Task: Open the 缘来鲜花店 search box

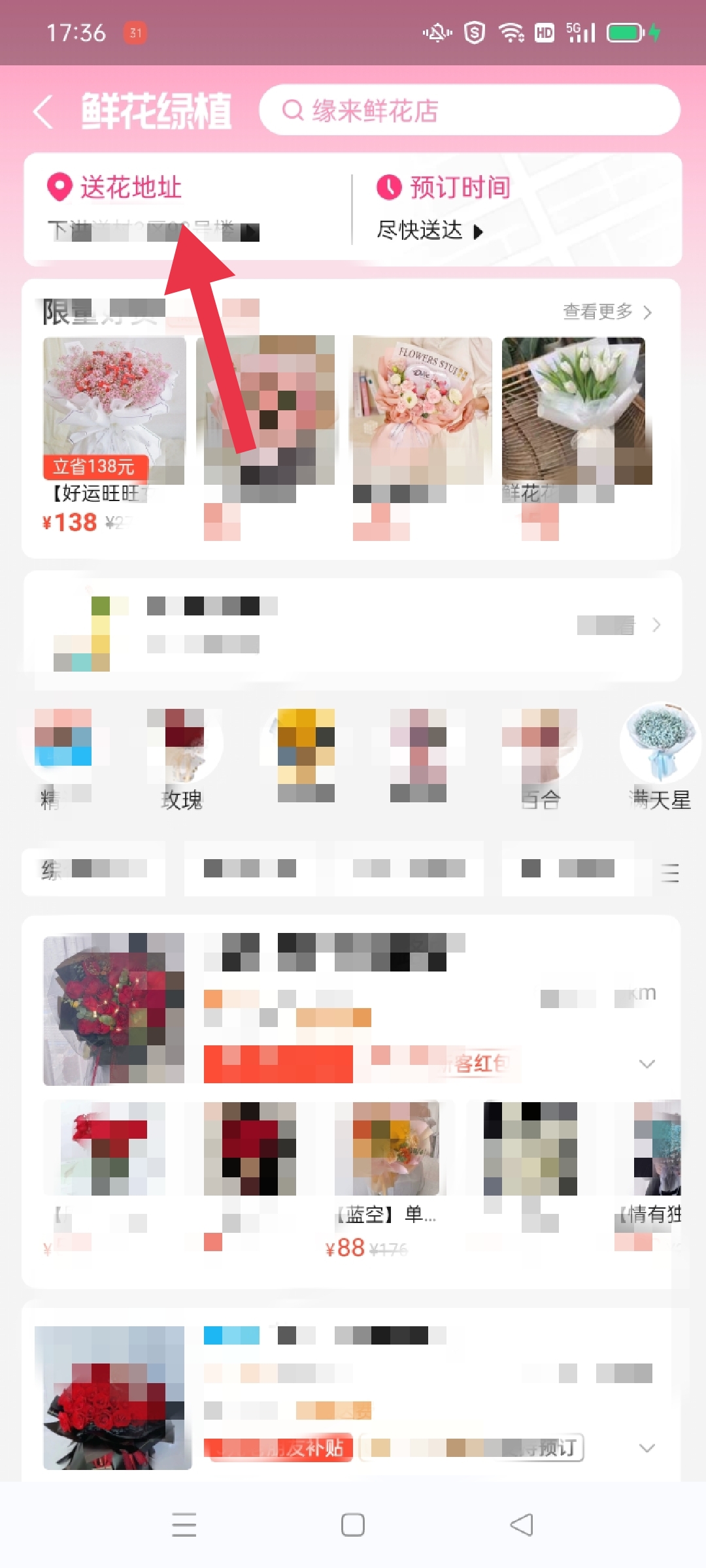Action: click(x=469, y=110)
